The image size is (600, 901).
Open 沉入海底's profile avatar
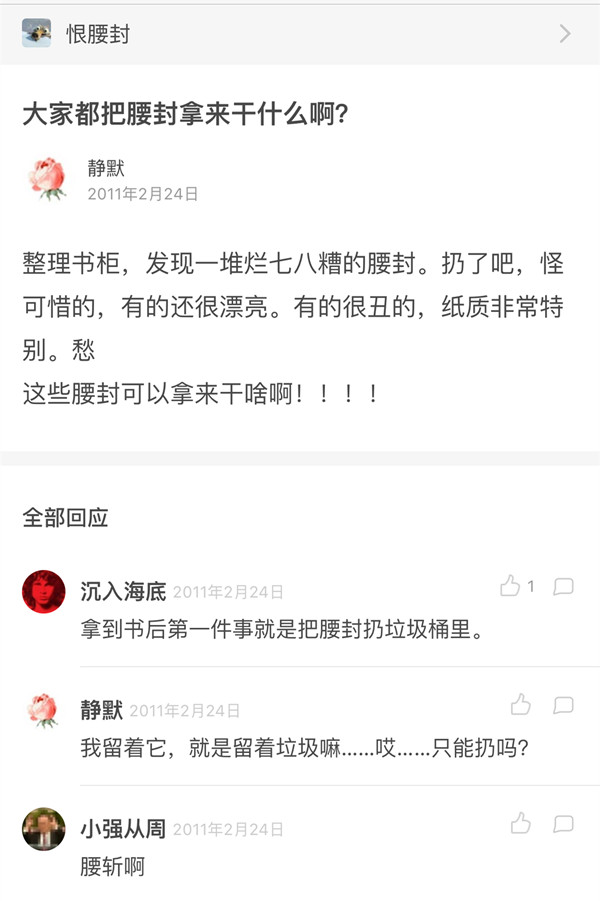pyautogui.click(x=43, y=591)
